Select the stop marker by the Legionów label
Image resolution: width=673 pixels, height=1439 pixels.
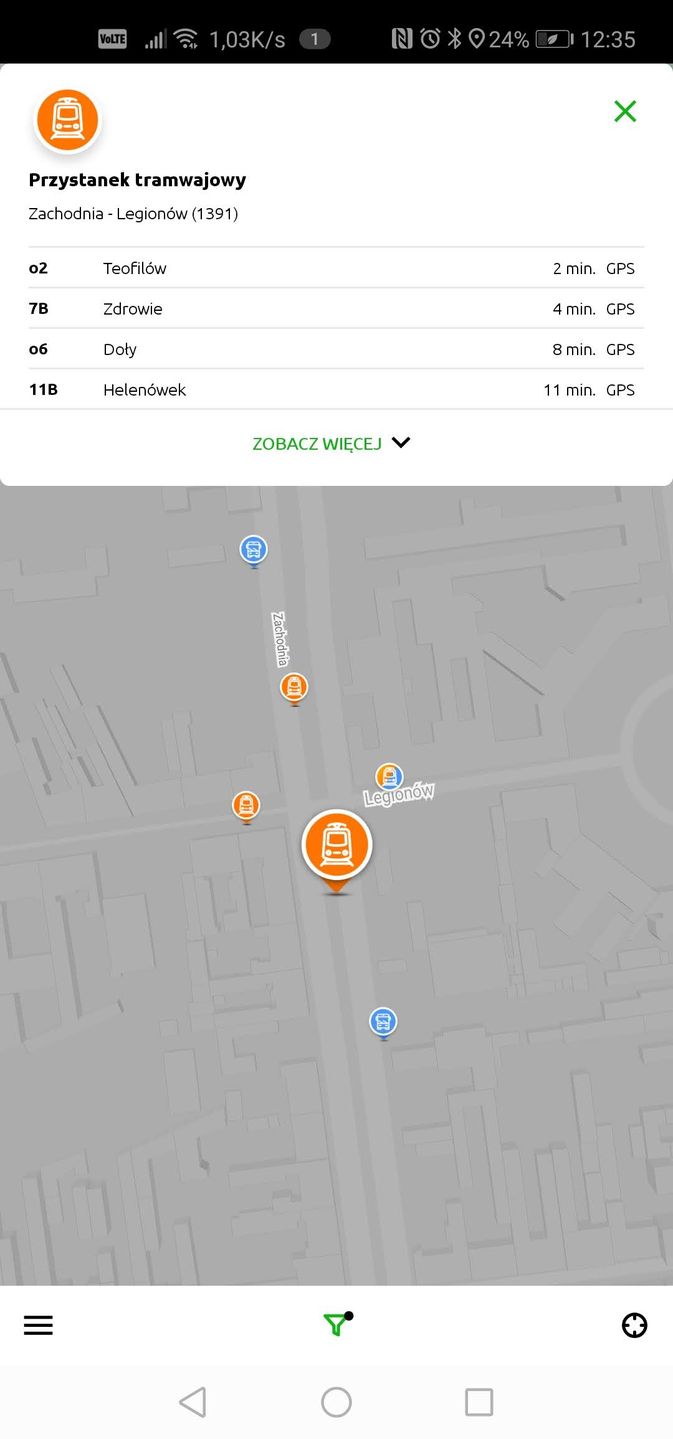389,776
